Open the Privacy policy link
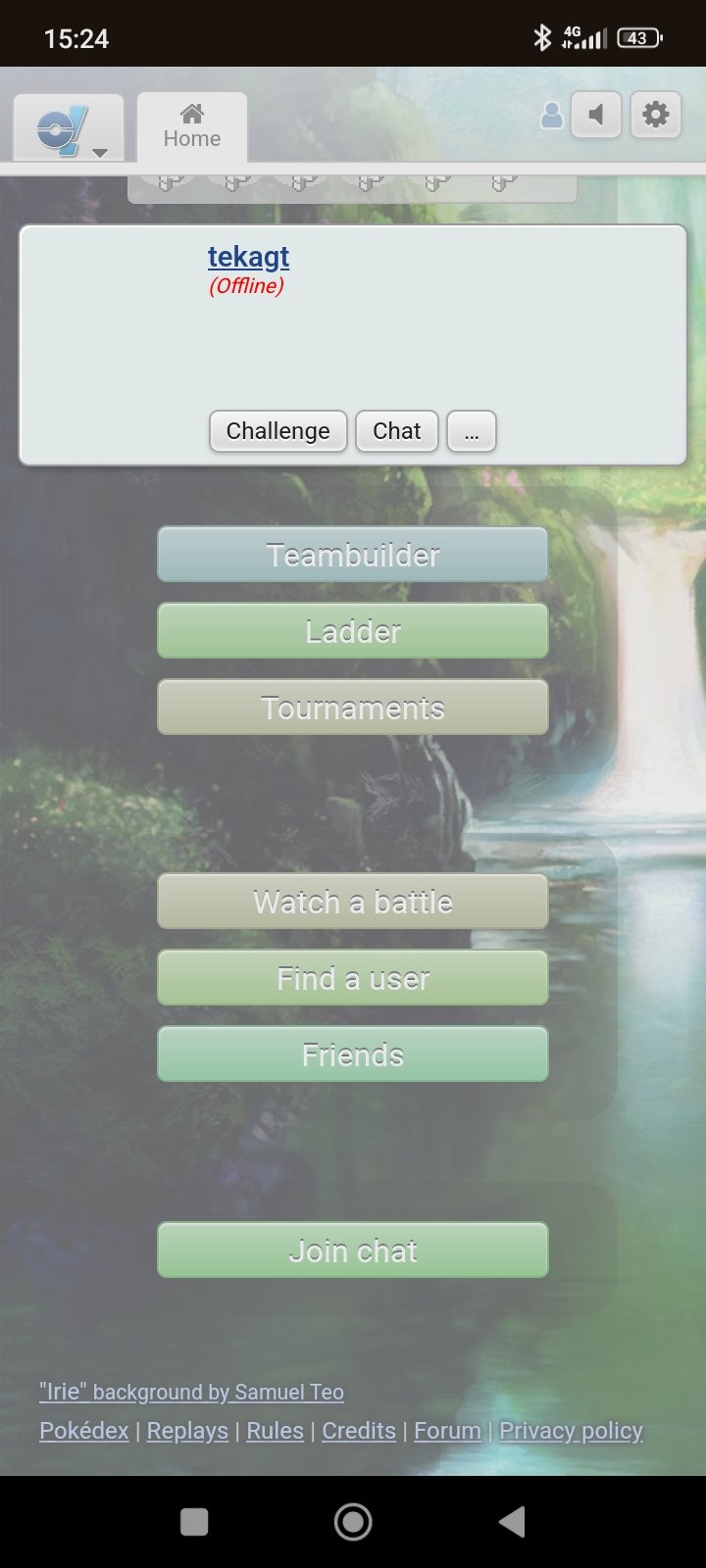Image resolution: width=706 pixels, height=1568 pixels. (x=572, y=1431)
